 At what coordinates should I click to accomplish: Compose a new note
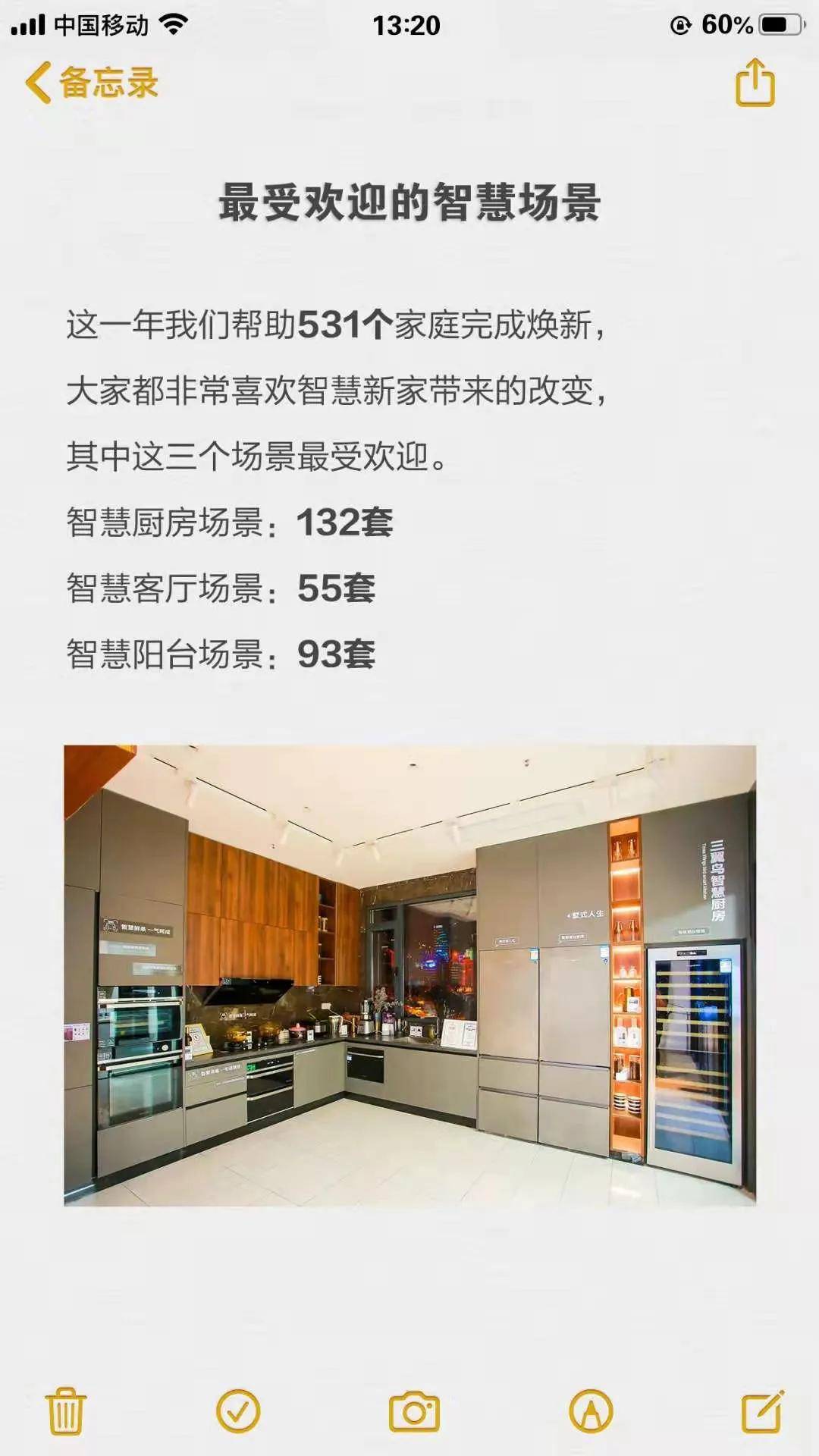pyautogui.click(x=762, y=1411)
